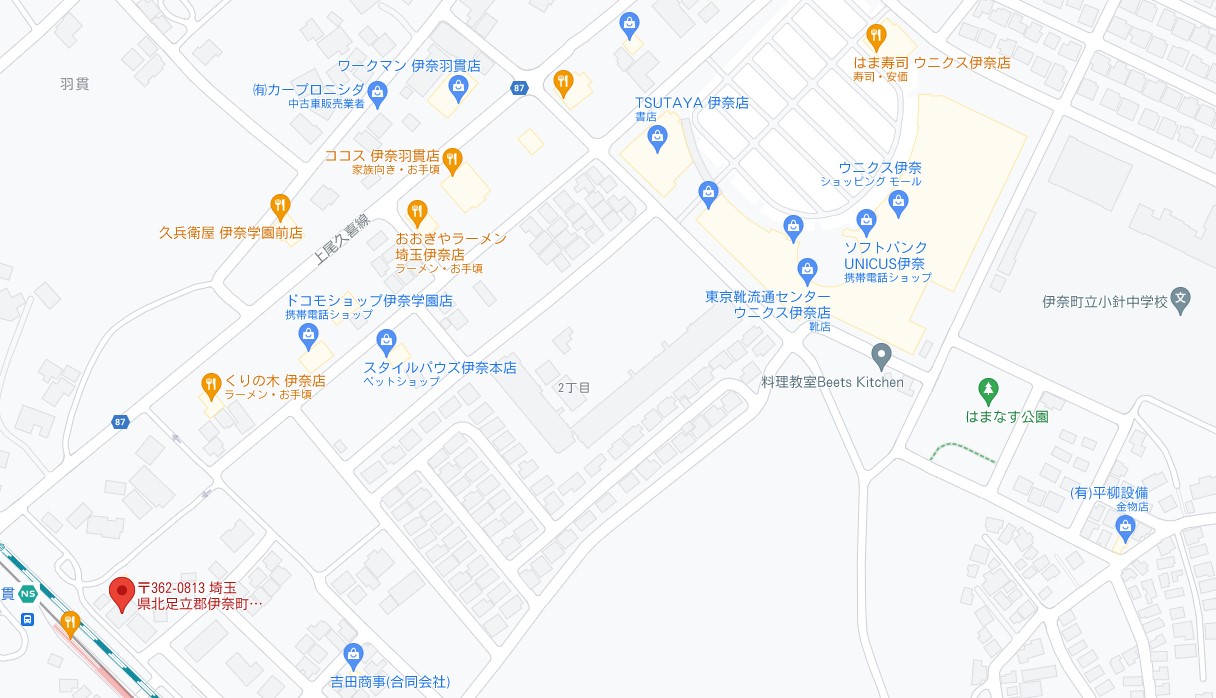Open the ウニクス伊奈 shopping mall marker
This screenshot has width=1216, height=698.
[898, 201]
